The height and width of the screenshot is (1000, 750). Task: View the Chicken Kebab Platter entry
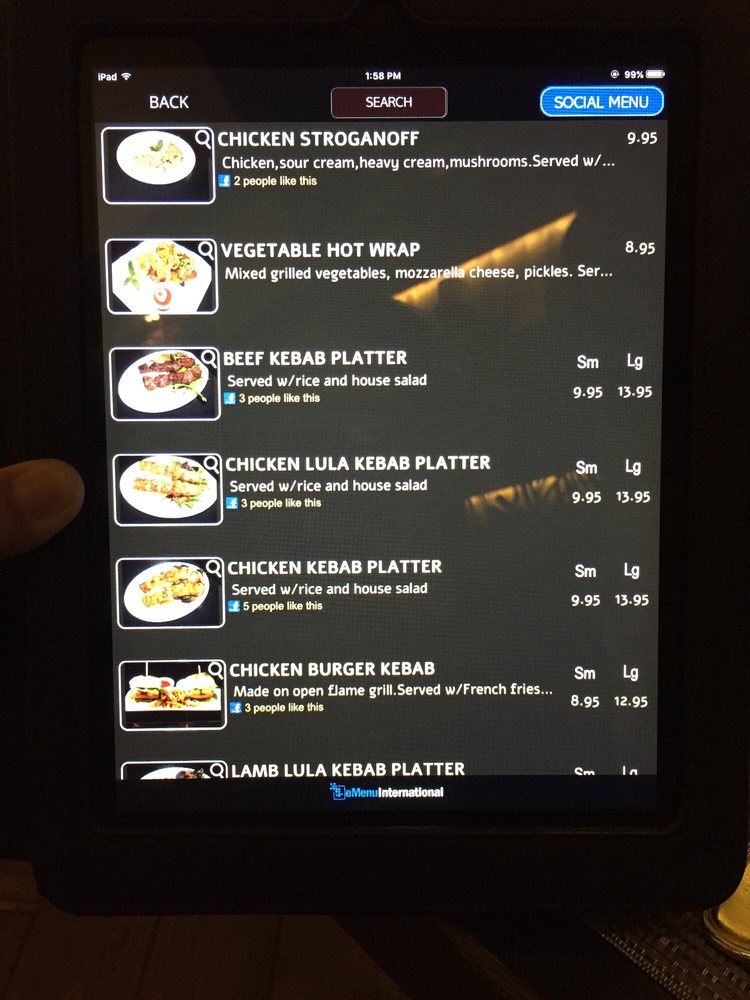pyautogui.click(x=334, y=567)
